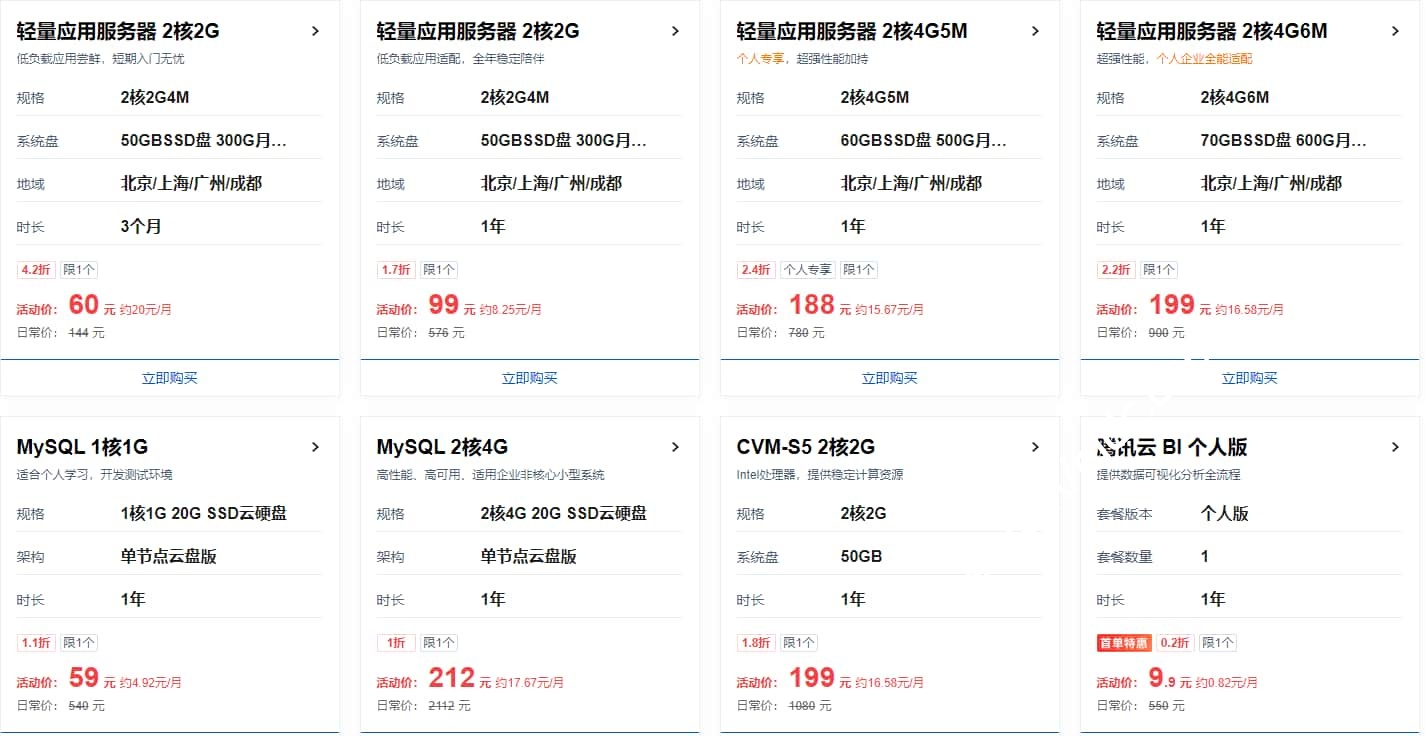Open details arrow for 轻量应用服务器 2核4G5M

click(x=1035, y=31)
